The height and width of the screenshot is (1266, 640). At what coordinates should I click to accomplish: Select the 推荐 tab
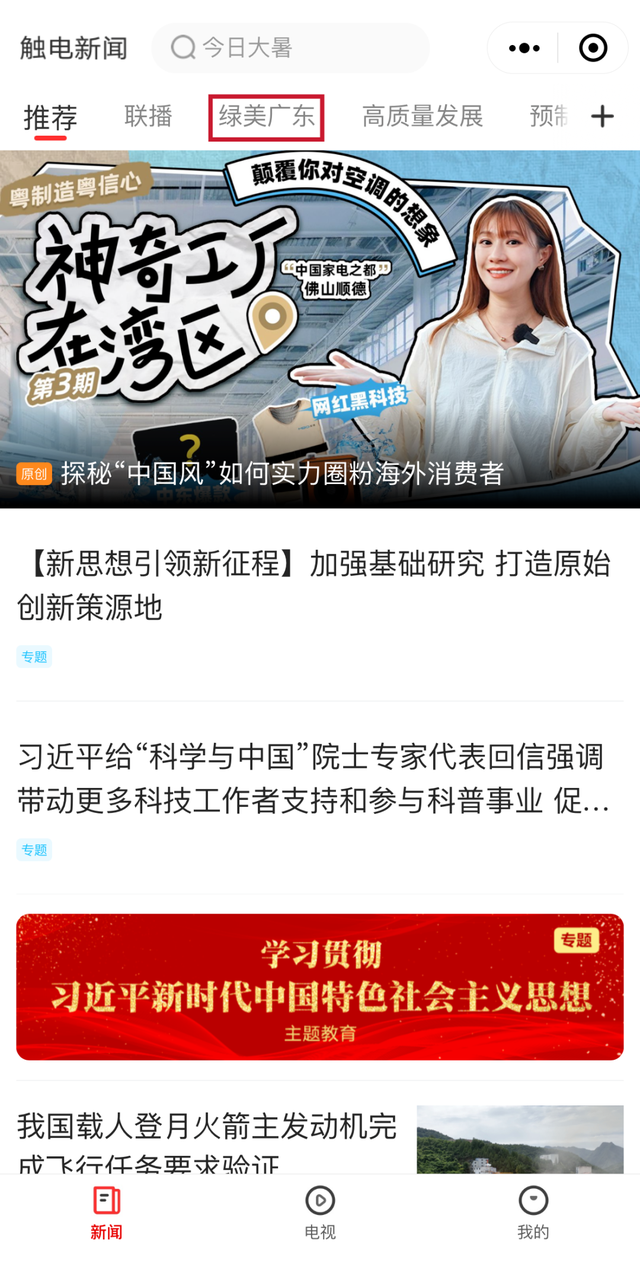[x=50, y=117]
